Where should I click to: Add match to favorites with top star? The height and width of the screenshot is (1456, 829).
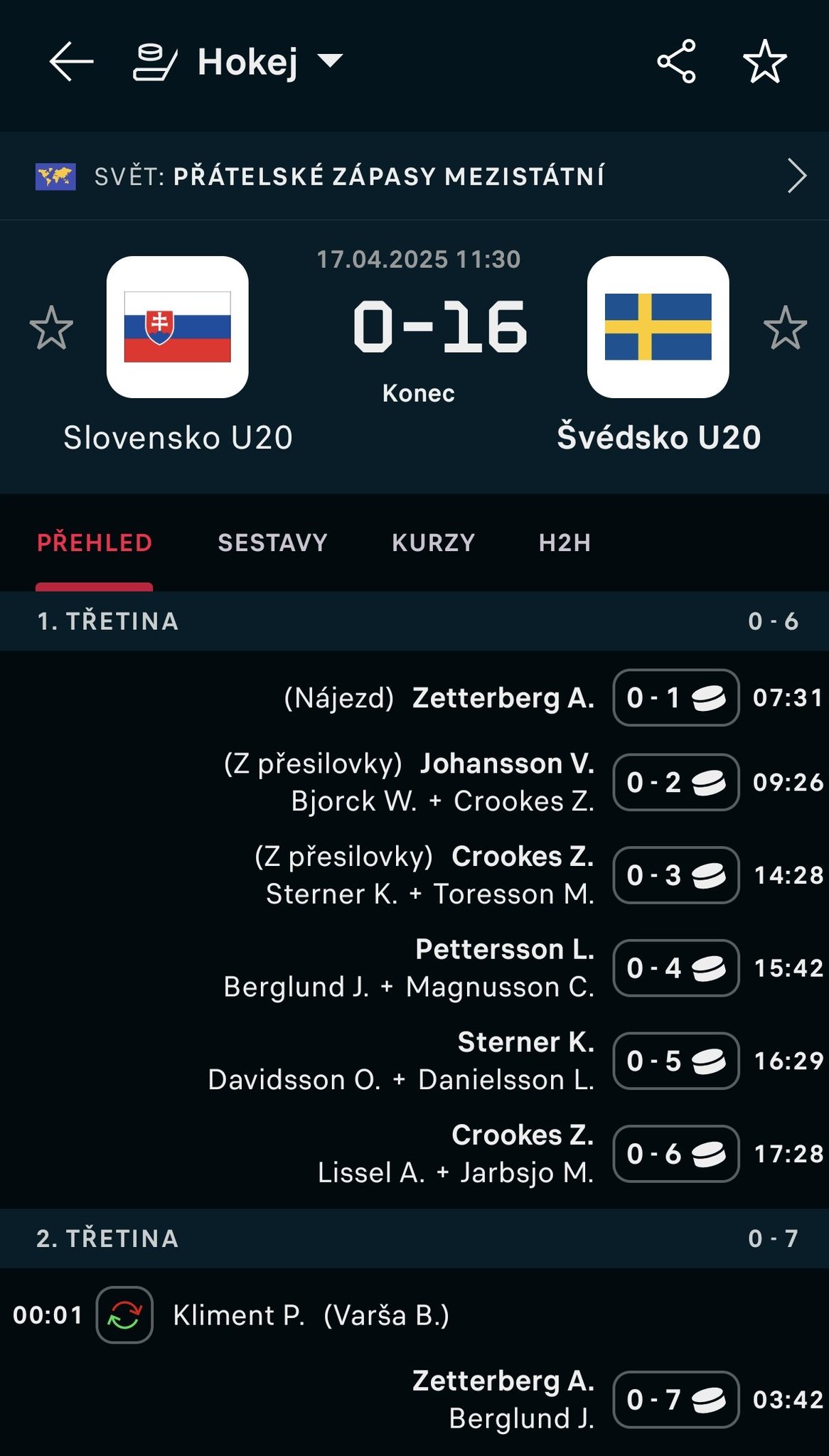[x=765, y=62]
